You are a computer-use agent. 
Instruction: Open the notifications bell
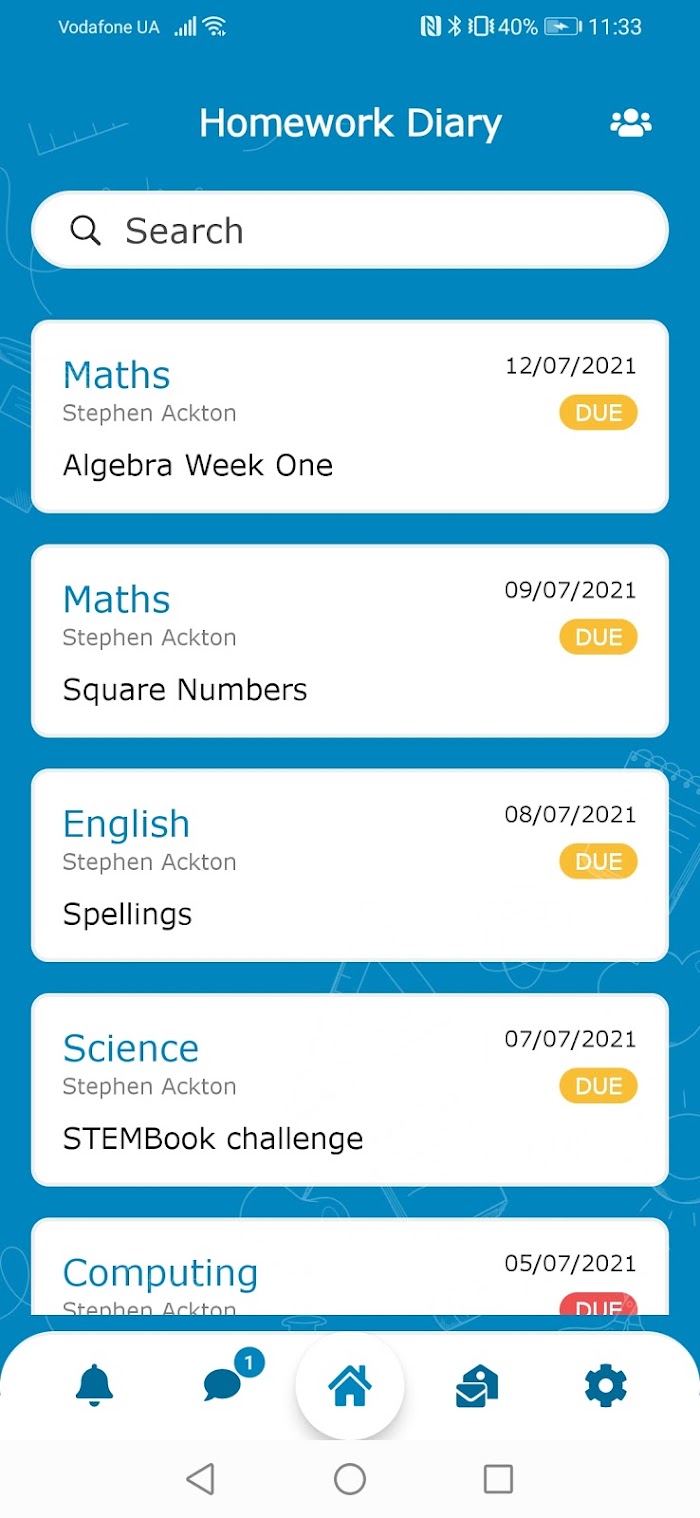pyautogui.click(x=95, y=1385)
